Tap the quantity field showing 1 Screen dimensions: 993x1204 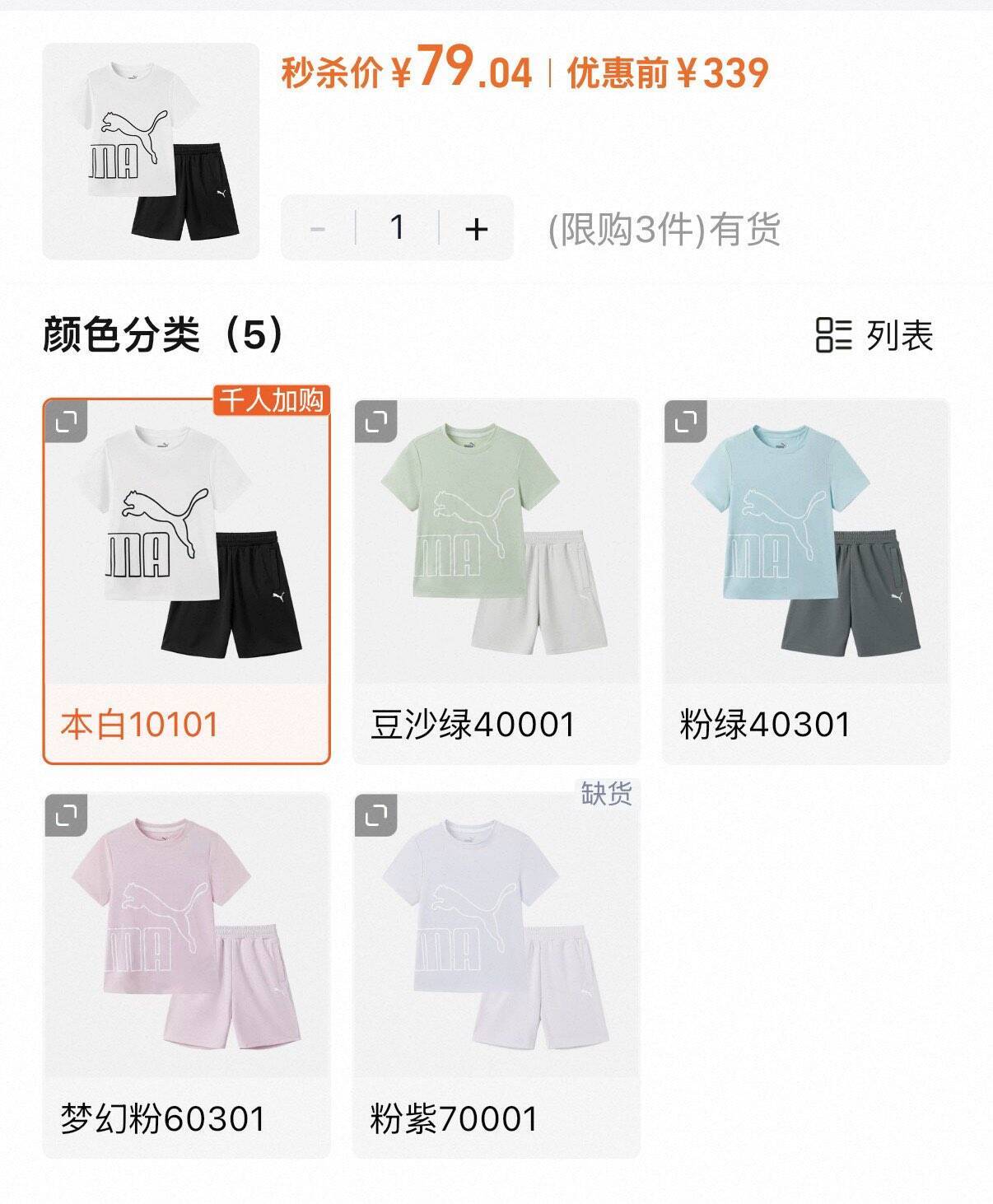click(x=398, y=228)
